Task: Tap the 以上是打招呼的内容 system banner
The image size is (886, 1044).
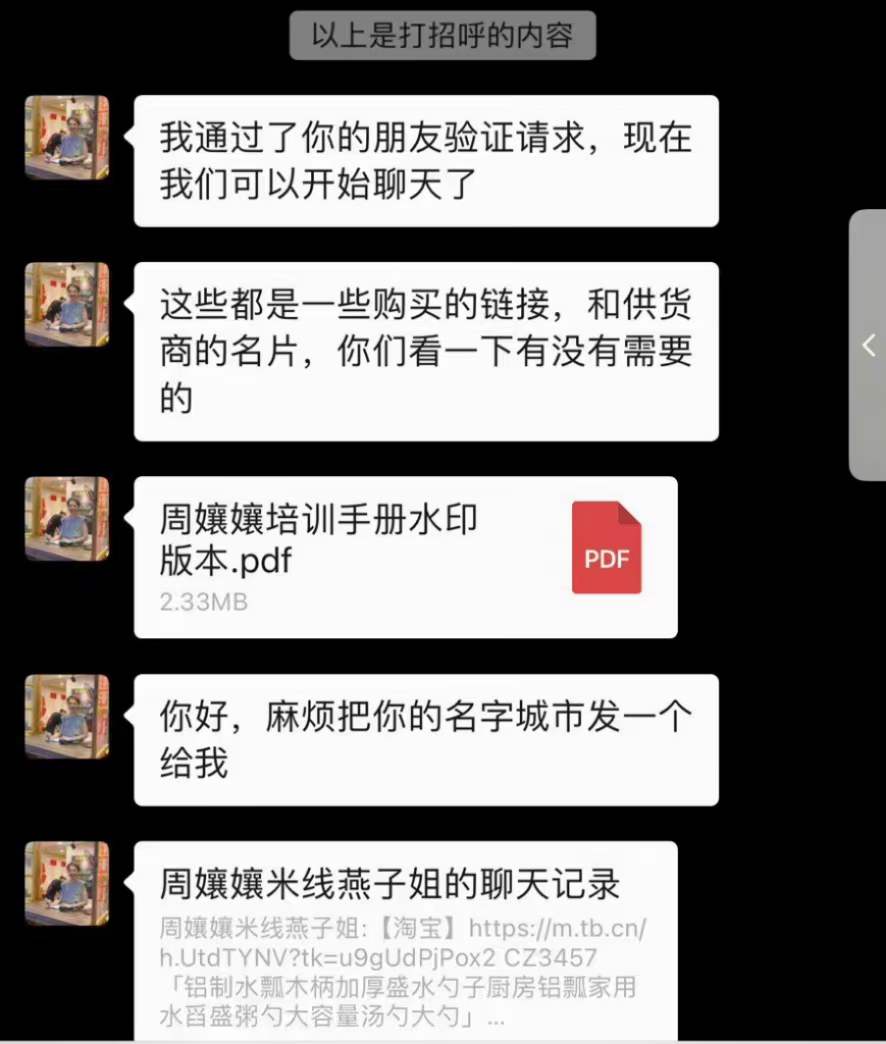Action: click(x=443, y=35)
